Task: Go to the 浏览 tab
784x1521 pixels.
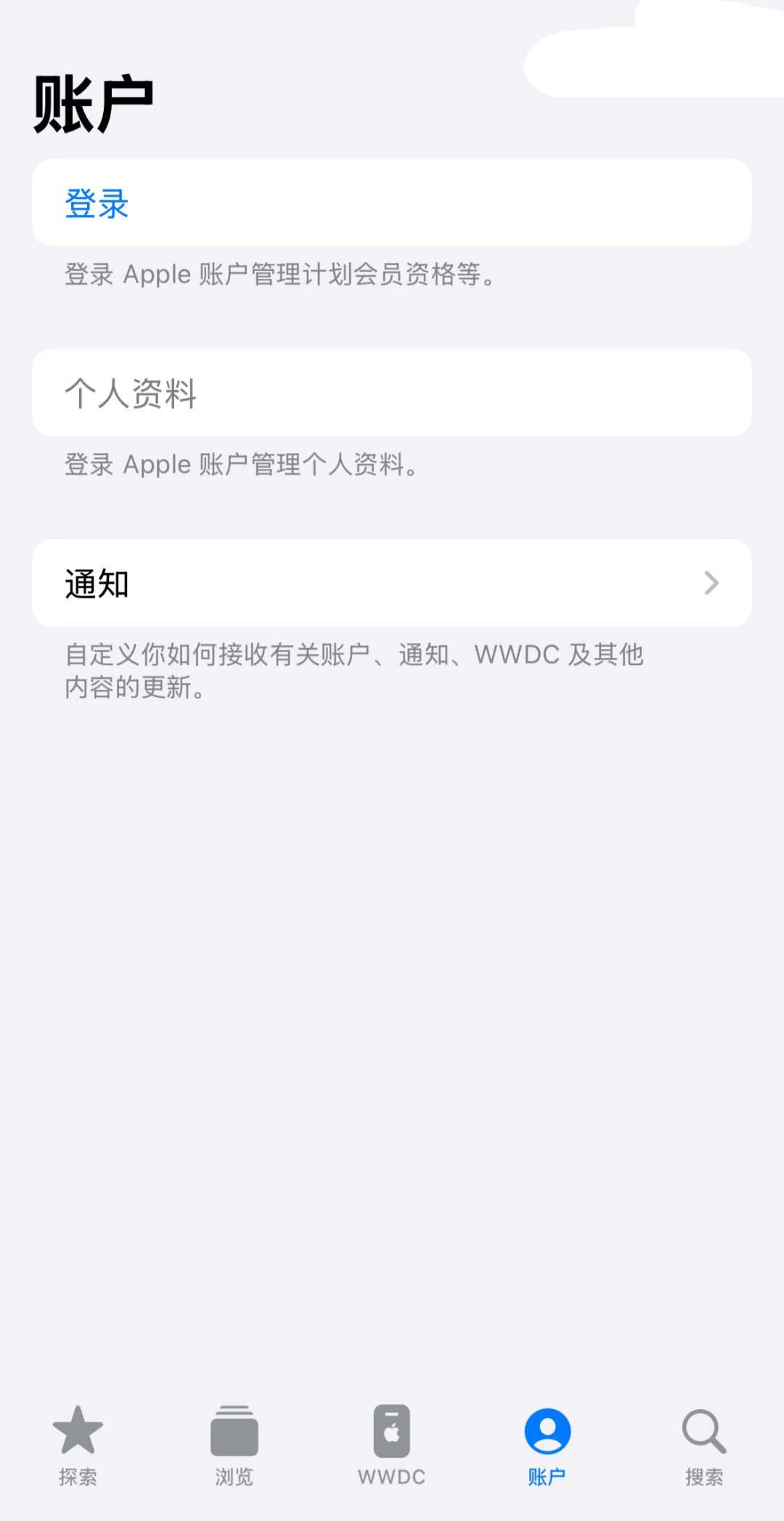Action: (234, 1445)
